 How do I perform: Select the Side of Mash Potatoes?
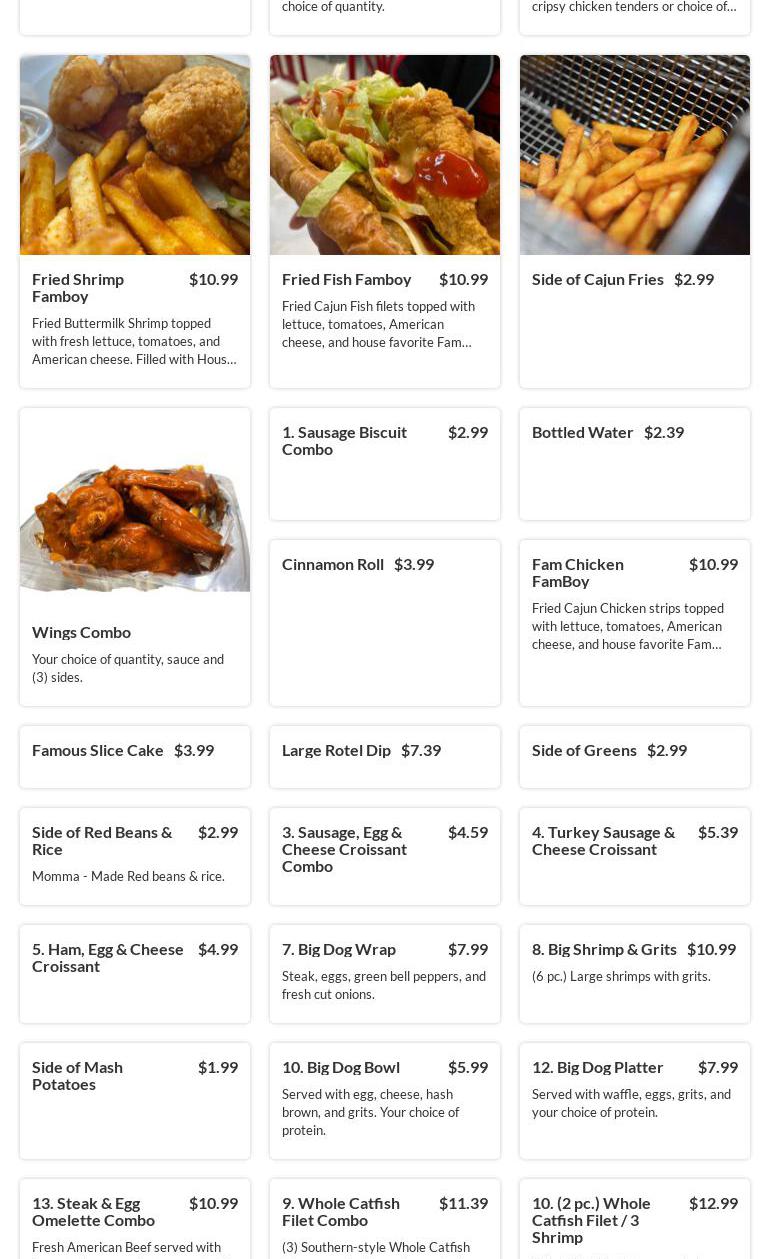(x=134, y=1100)
